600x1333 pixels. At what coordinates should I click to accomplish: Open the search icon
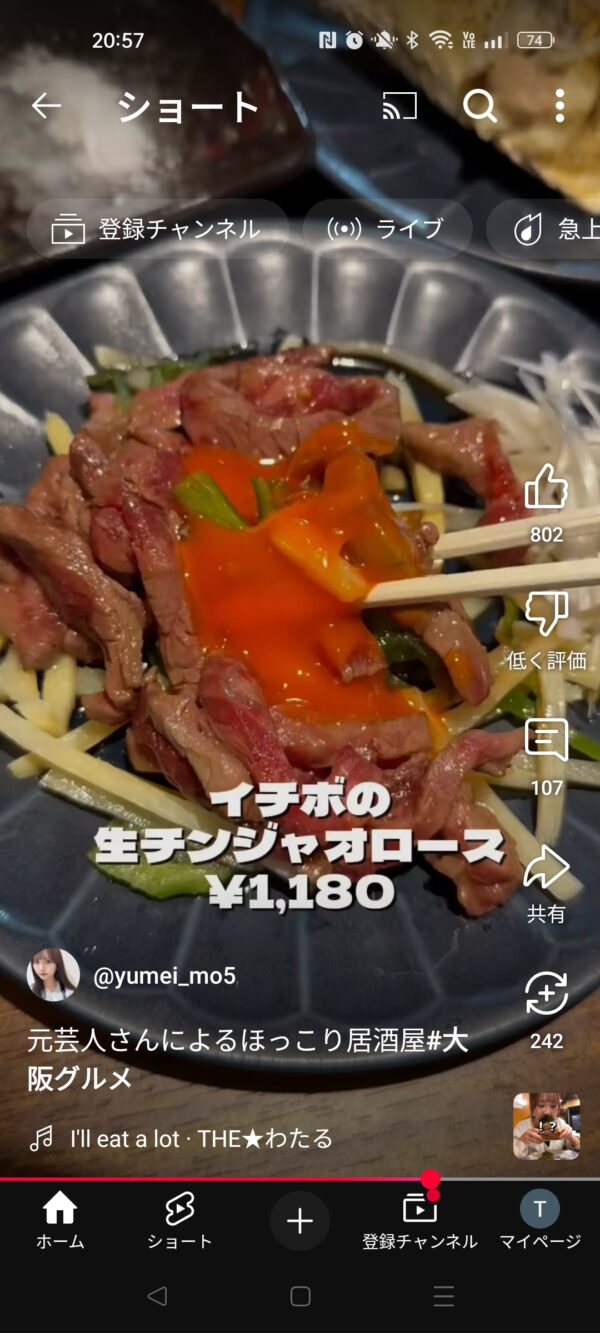[x=480, y=106]
